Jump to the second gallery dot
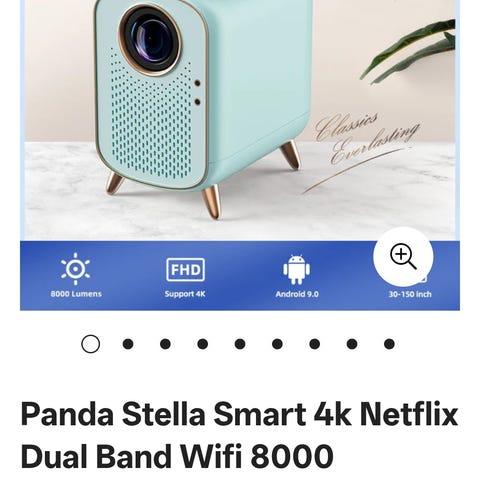 point(128,344)
